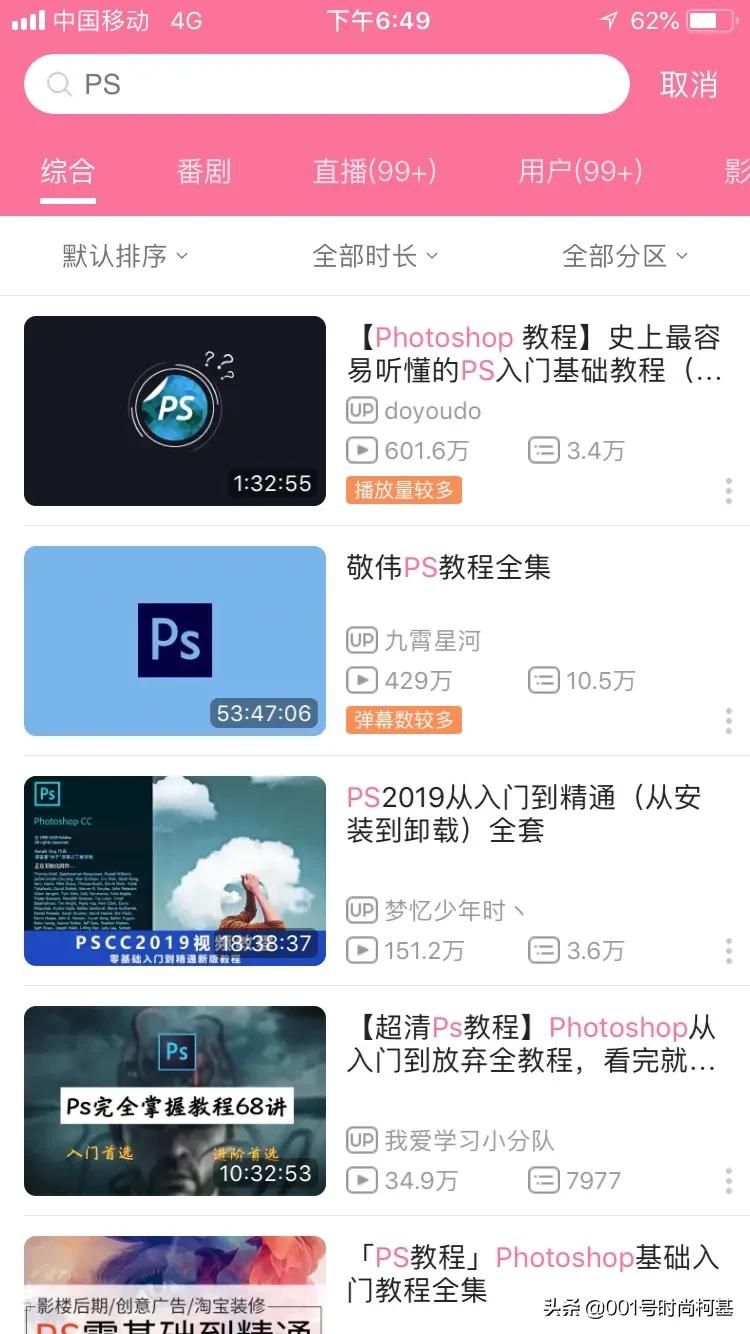Expand the 全部时长 duration filter
This screenshot has width=750, height=1334.
(x=375, y=256)
